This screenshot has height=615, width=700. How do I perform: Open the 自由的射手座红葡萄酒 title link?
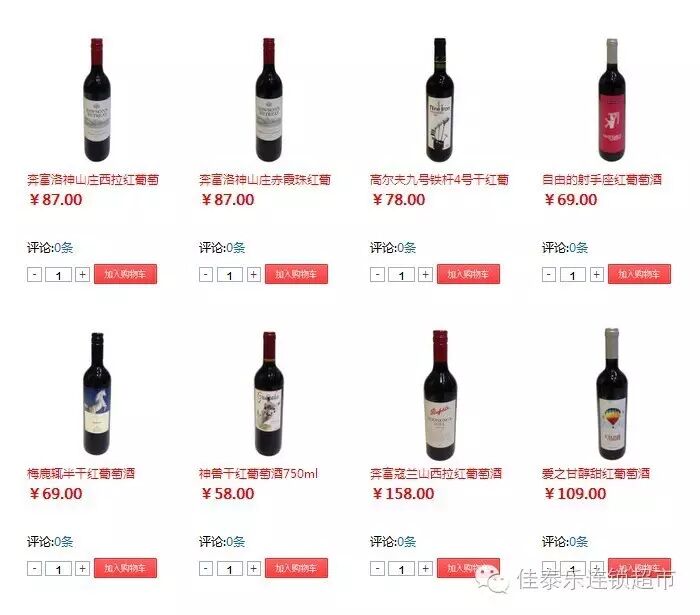point(601,180)
